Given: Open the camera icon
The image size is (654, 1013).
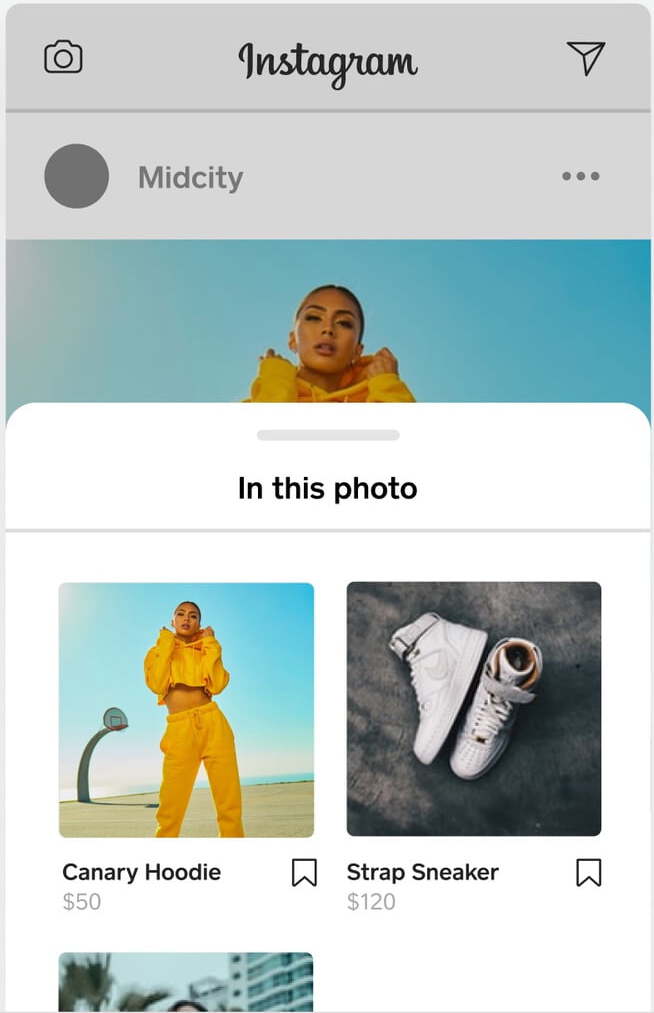Looking at the screenshot, I should (63, 58).
